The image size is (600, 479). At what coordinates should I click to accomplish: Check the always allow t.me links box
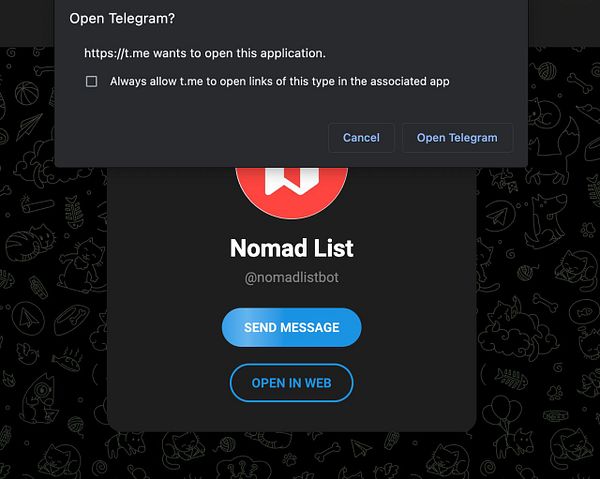92,82
